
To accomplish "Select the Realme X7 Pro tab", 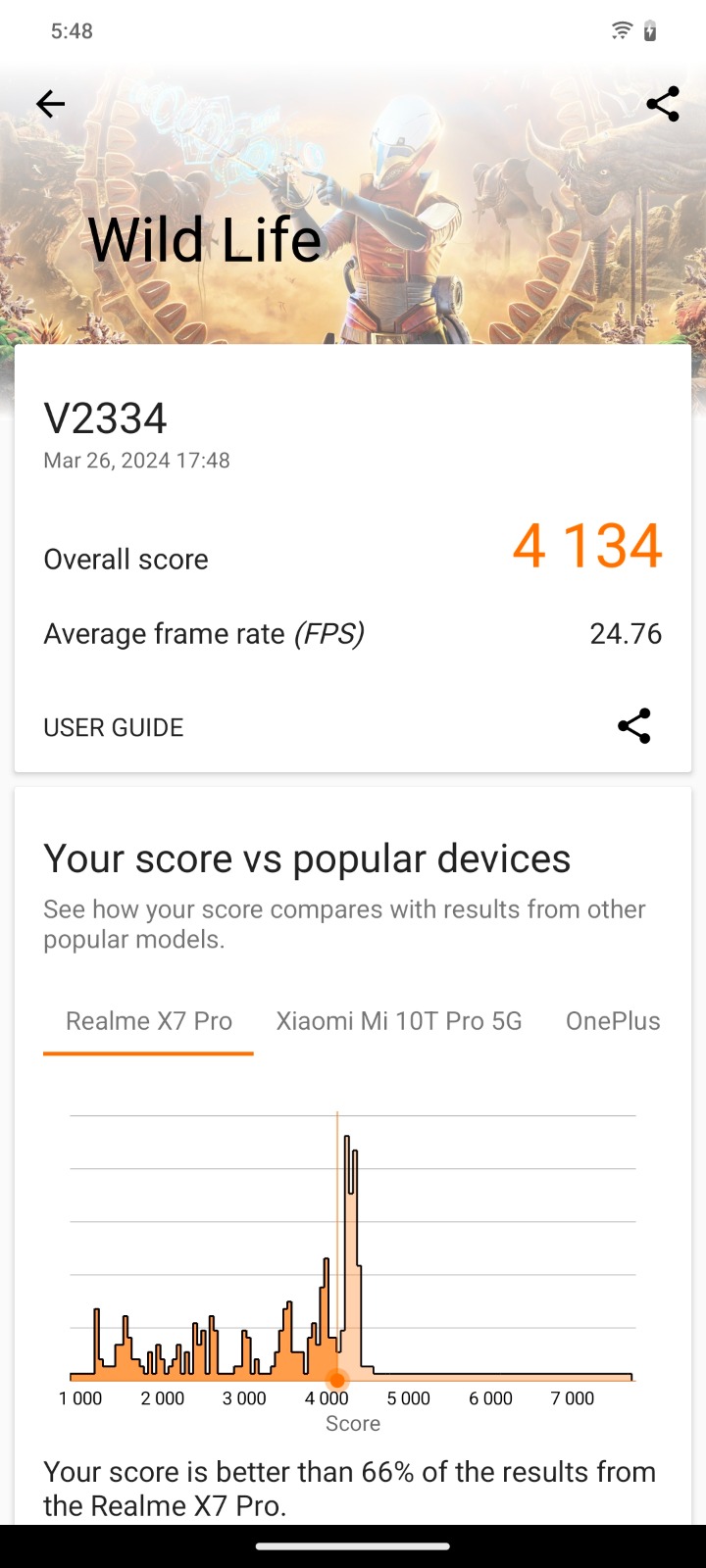I will tap(149, 1021).
